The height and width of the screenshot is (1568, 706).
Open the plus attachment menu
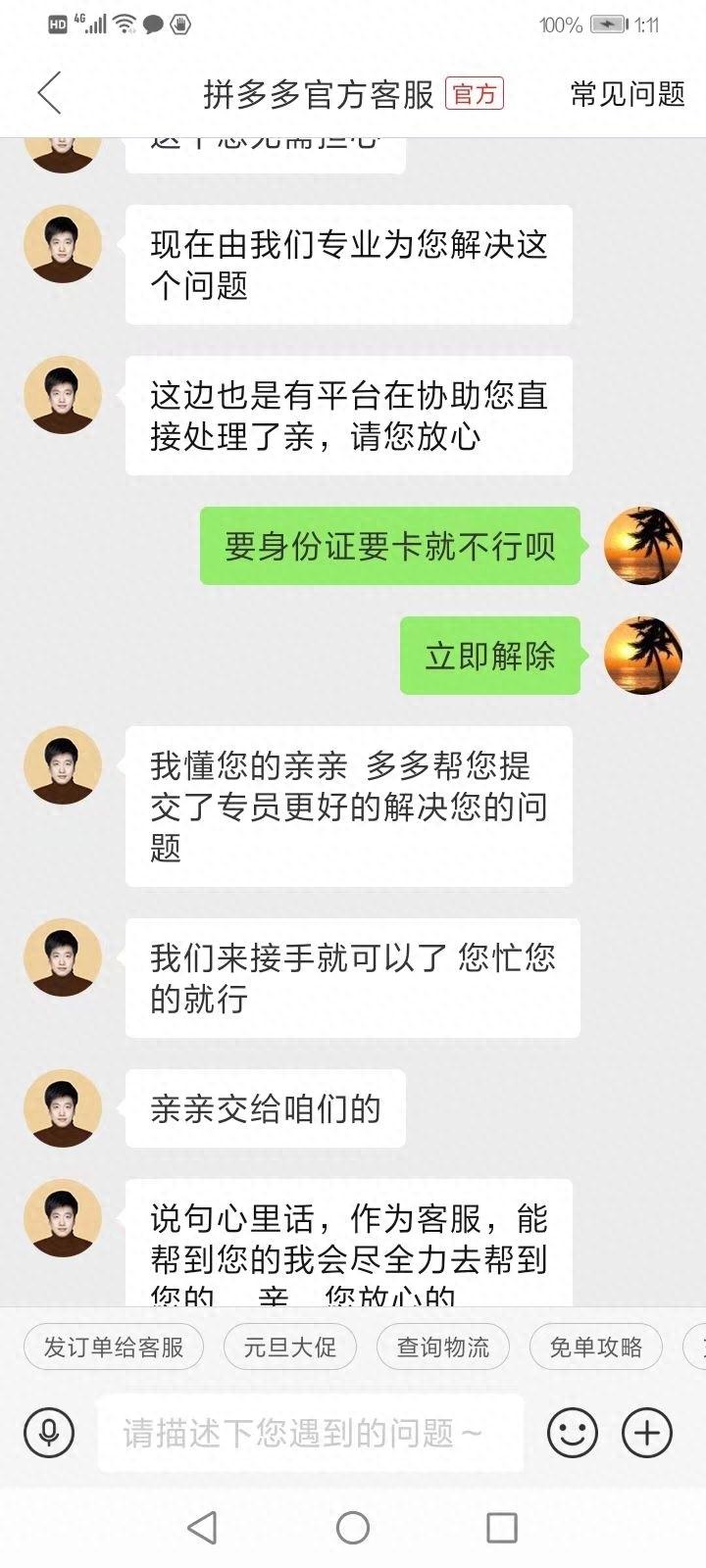[647, 1434]
